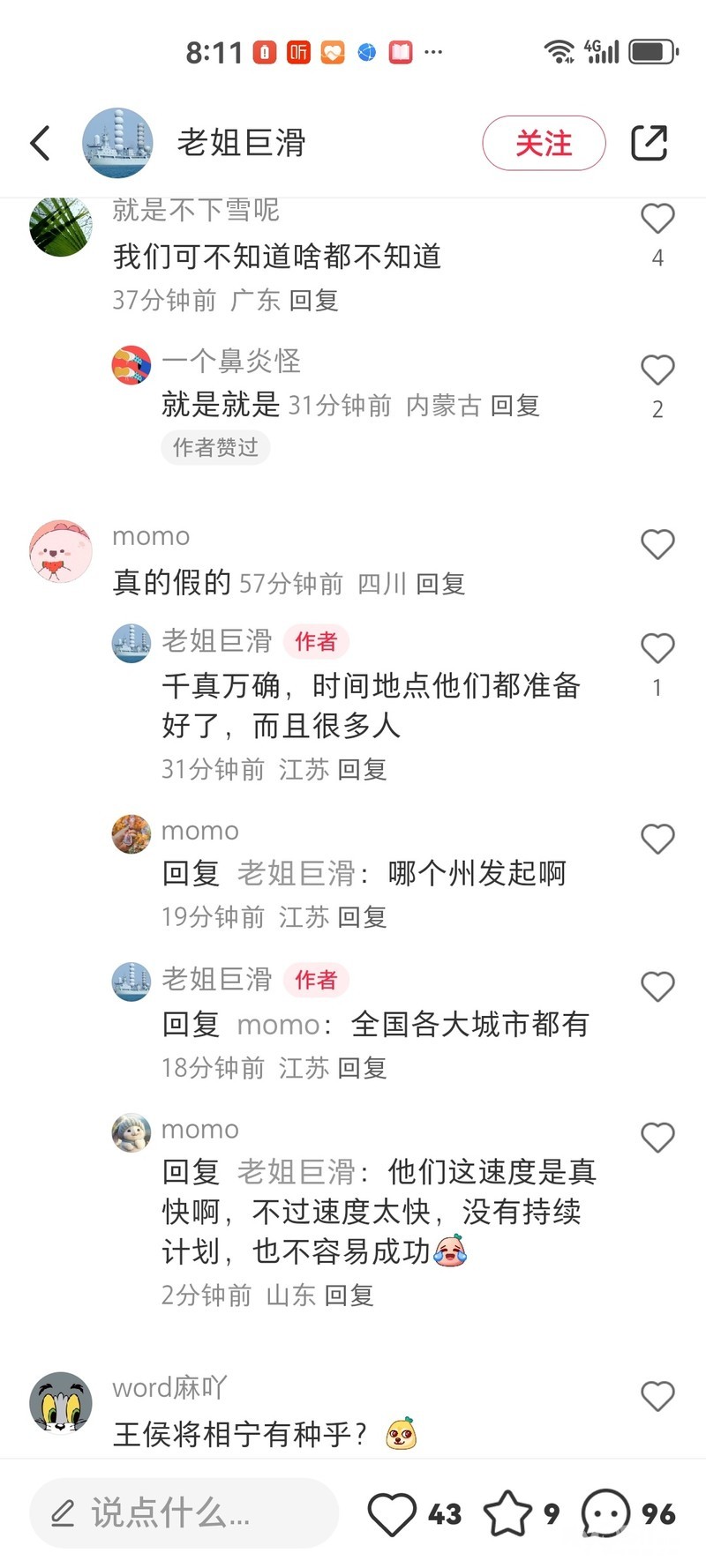Like momo's reply 哪个州发起啊
The height and width of the screenshot is (1568, 706).
[657, 839]
